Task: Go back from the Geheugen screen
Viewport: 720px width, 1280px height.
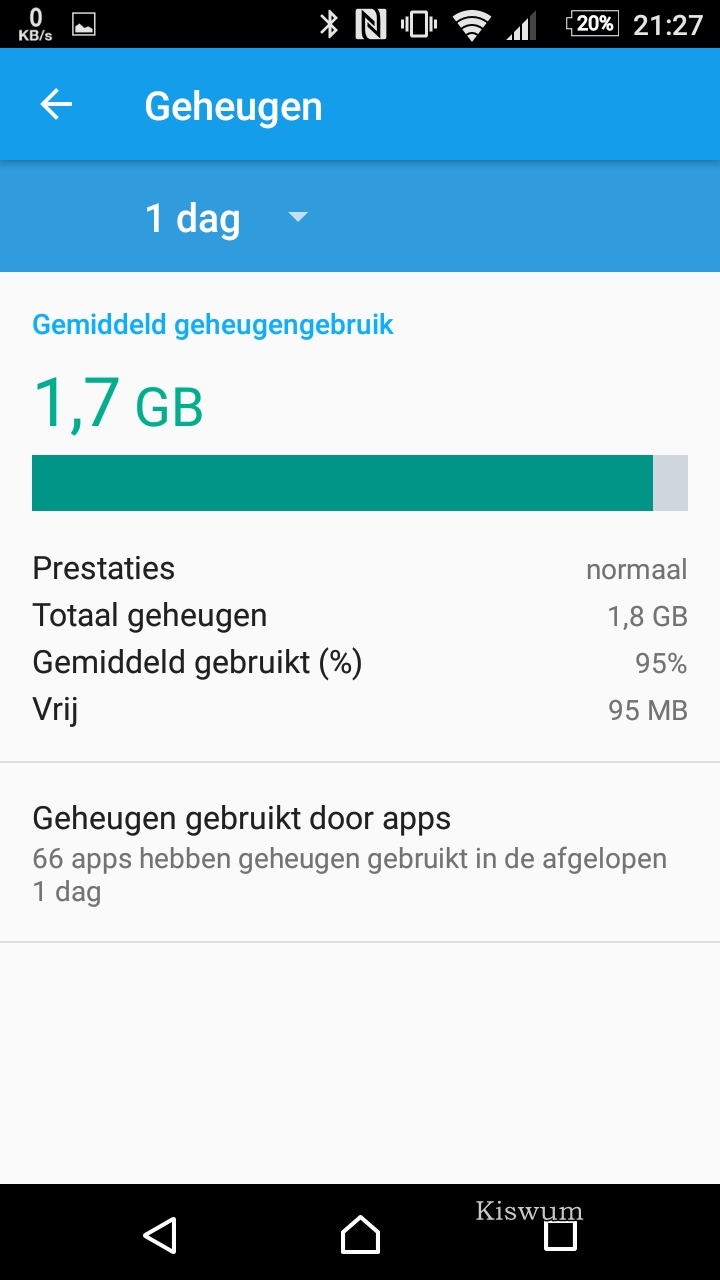Action: coord(56,105)
